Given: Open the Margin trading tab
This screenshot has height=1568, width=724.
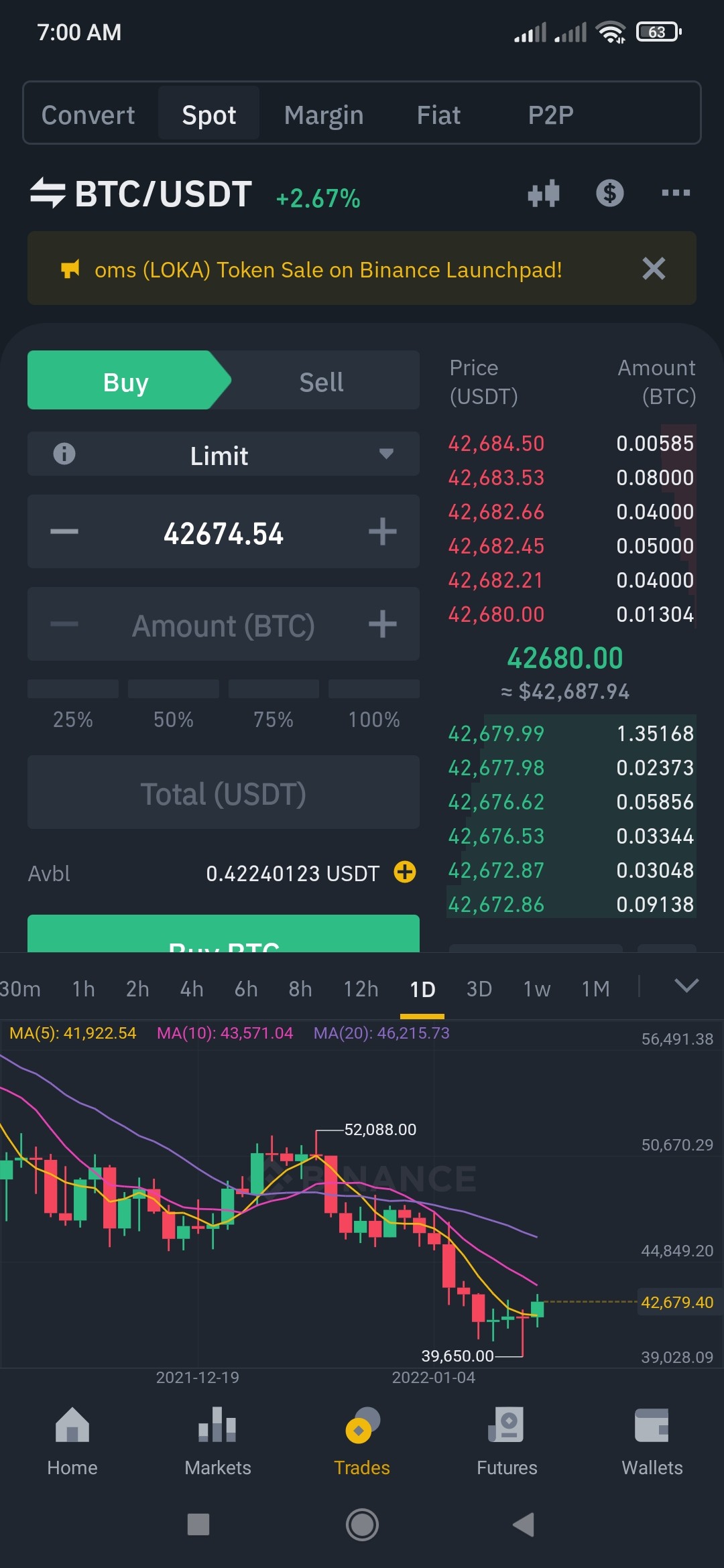Looking at the screenshot, I should [324, 115].
